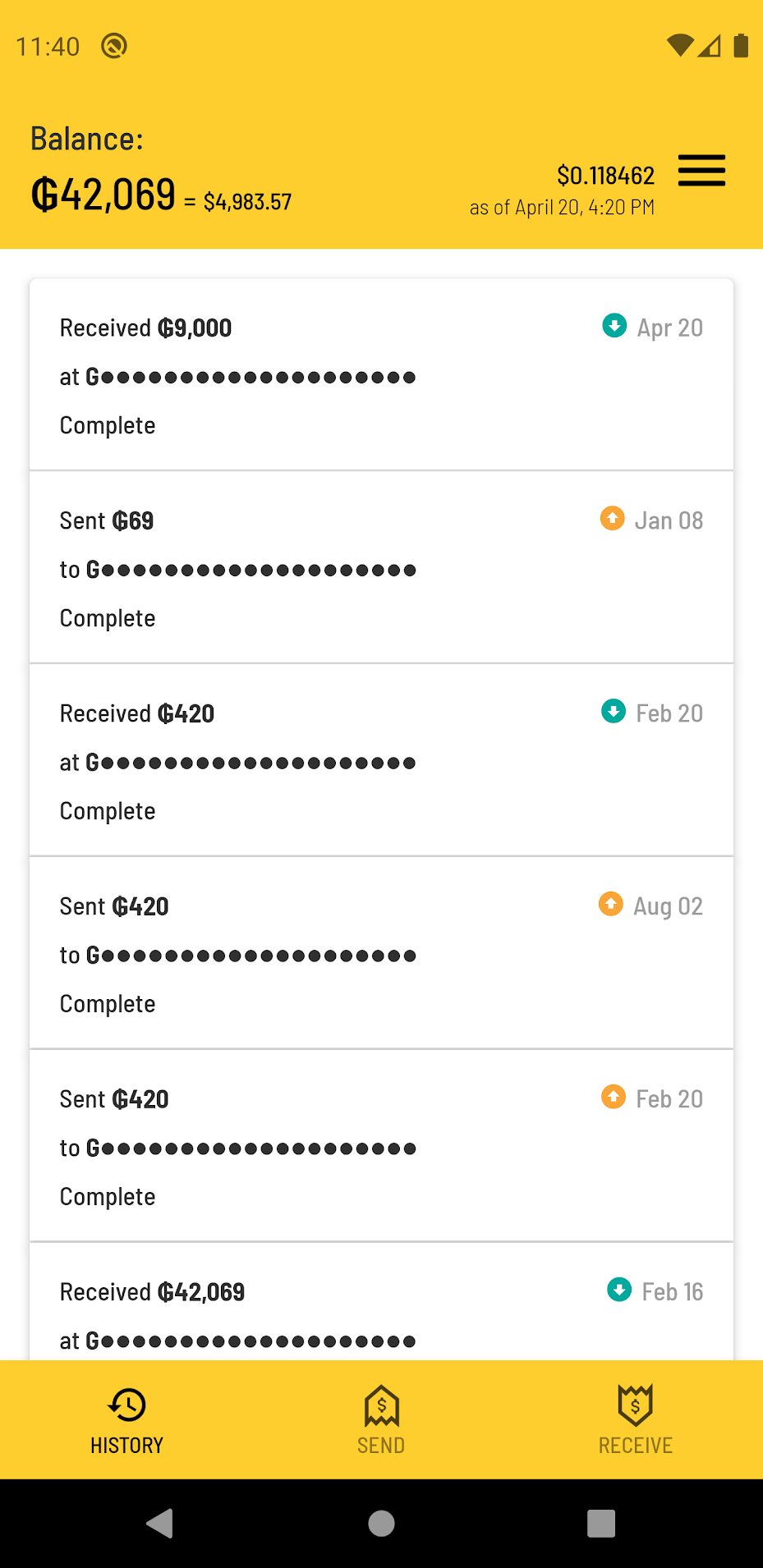Open the Sent 69 transaction from Jan 08
This screenshot has height=1568, width=763.
coord(381,568)
